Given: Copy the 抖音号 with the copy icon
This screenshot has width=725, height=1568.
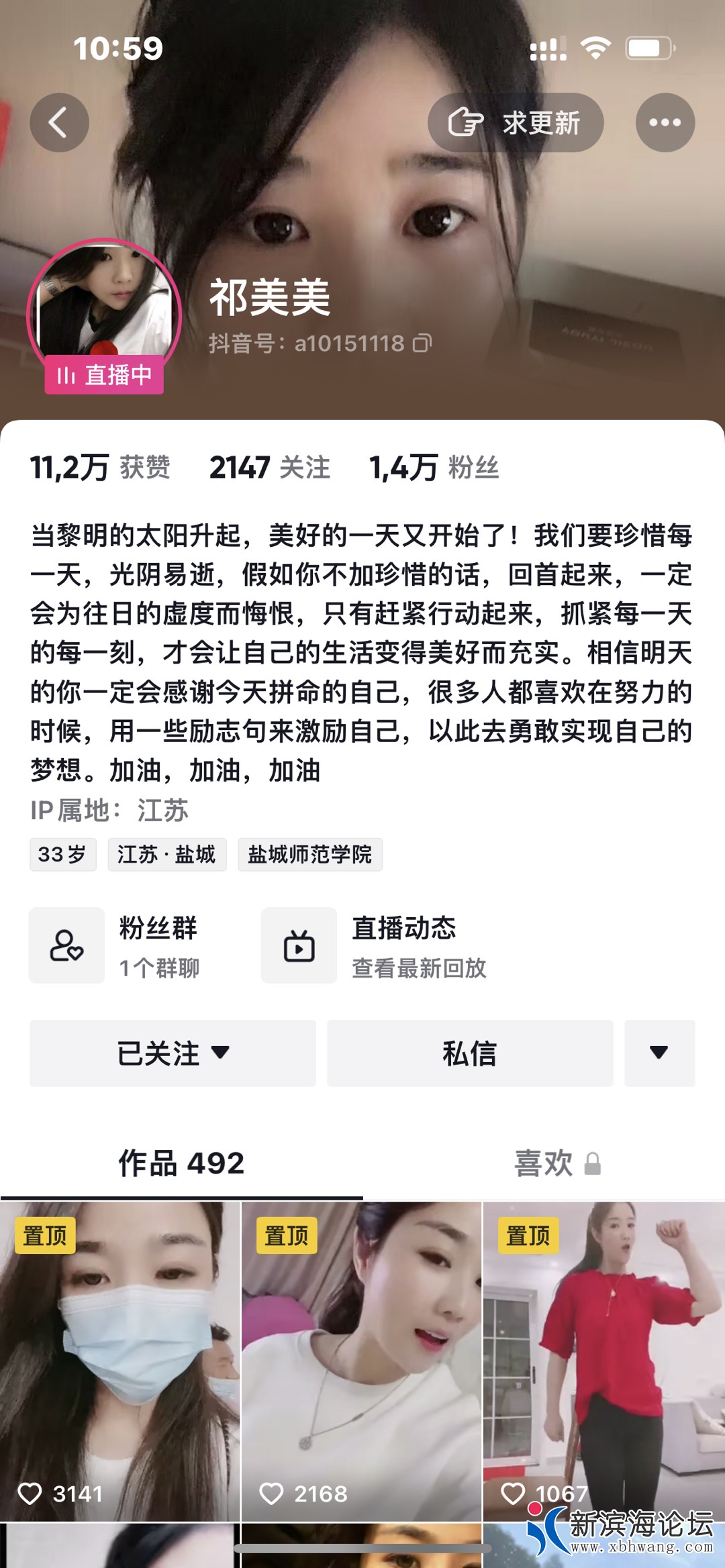Looking at the screenshot, I should tap(422, 344).
